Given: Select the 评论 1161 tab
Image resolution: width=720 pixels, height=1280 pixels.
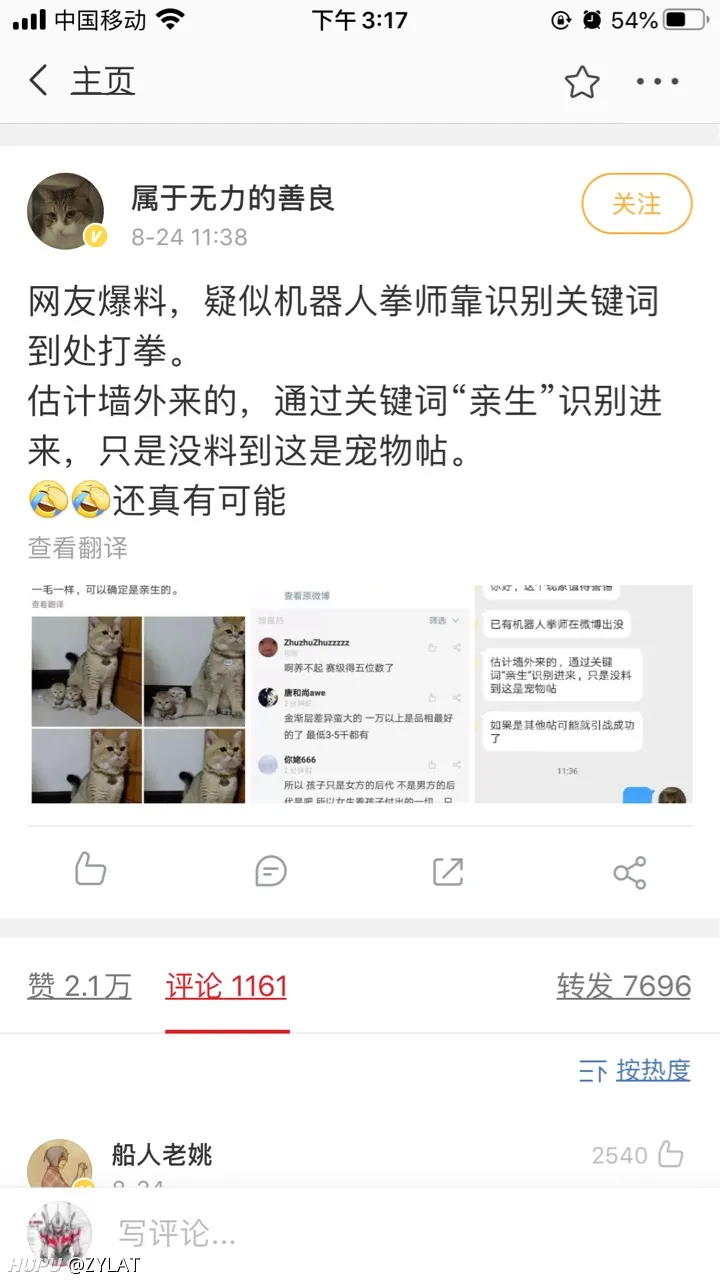Looking at the screenshot, I should coord(227,986).
